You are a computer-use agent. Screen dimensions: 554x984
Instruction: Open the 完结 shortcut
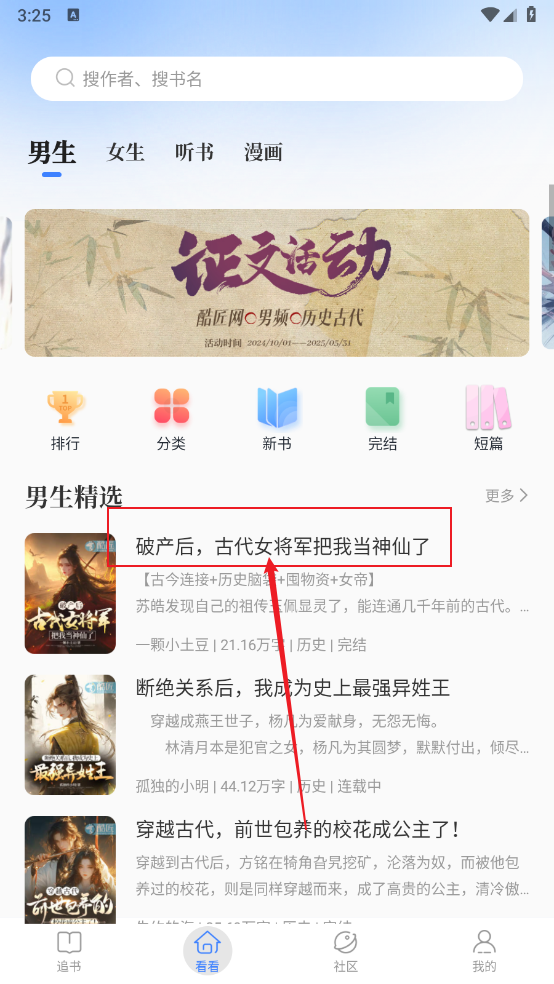pos(383,419)
